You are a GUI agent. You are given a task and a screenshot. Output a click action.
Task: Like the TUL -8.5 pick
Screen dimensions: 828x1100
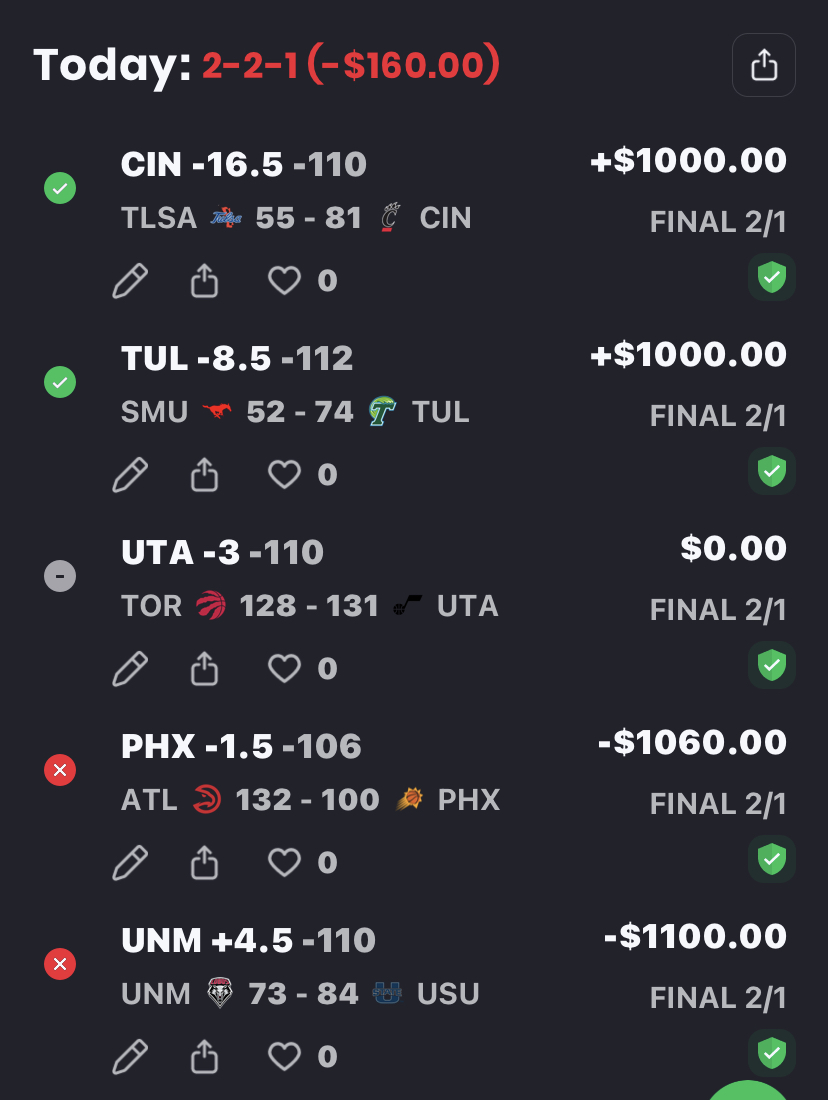[x=284, y=475]
